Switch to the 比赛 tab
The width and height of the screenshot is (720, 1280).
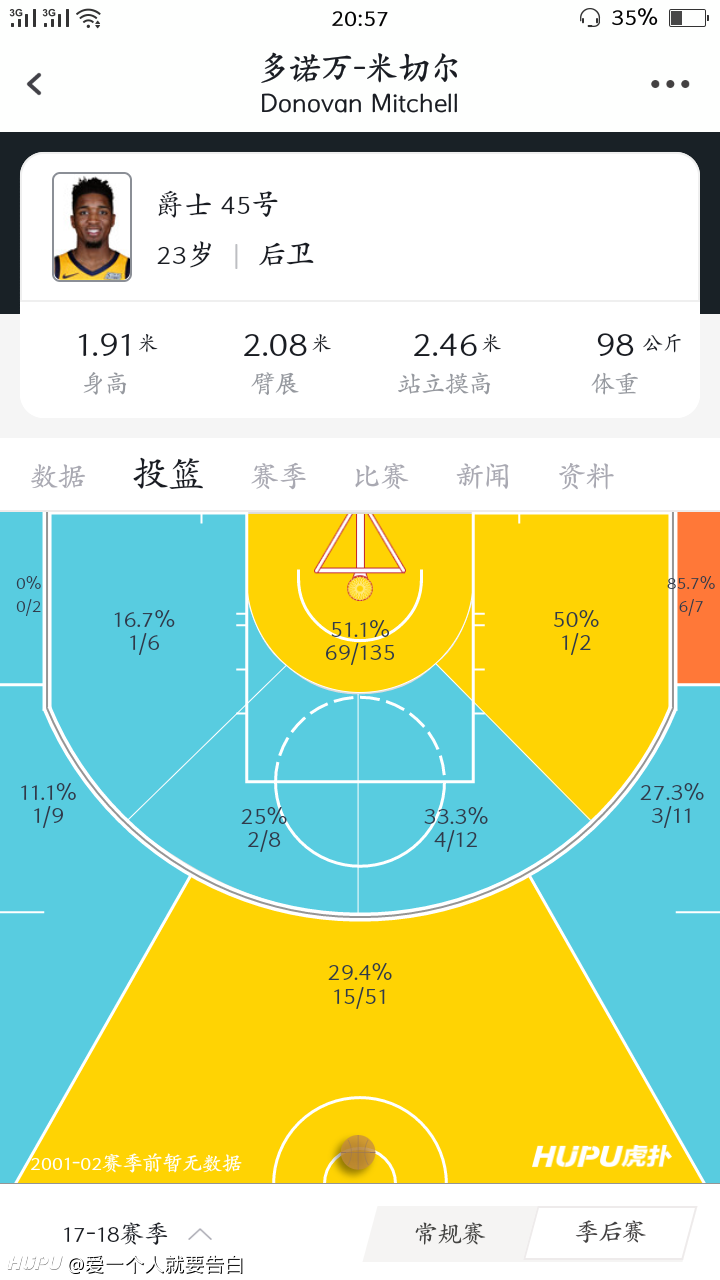(x=381, y=476)
